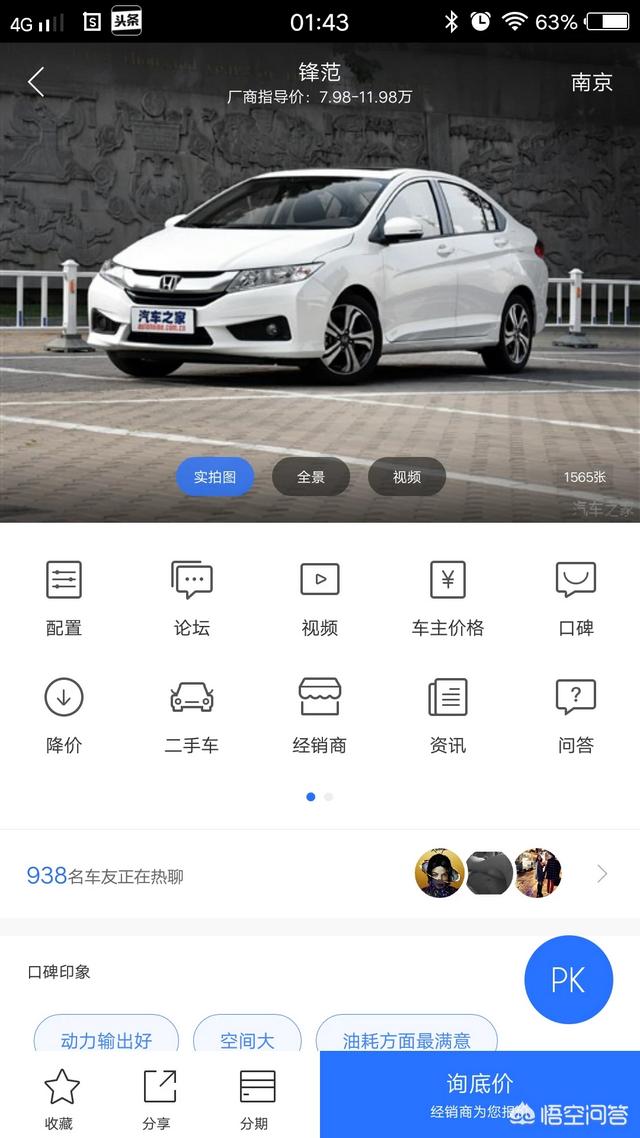Change the city from 南京
Image resolution: width=640 pixels, height=1138 pixels.
[x=591, y=82]
